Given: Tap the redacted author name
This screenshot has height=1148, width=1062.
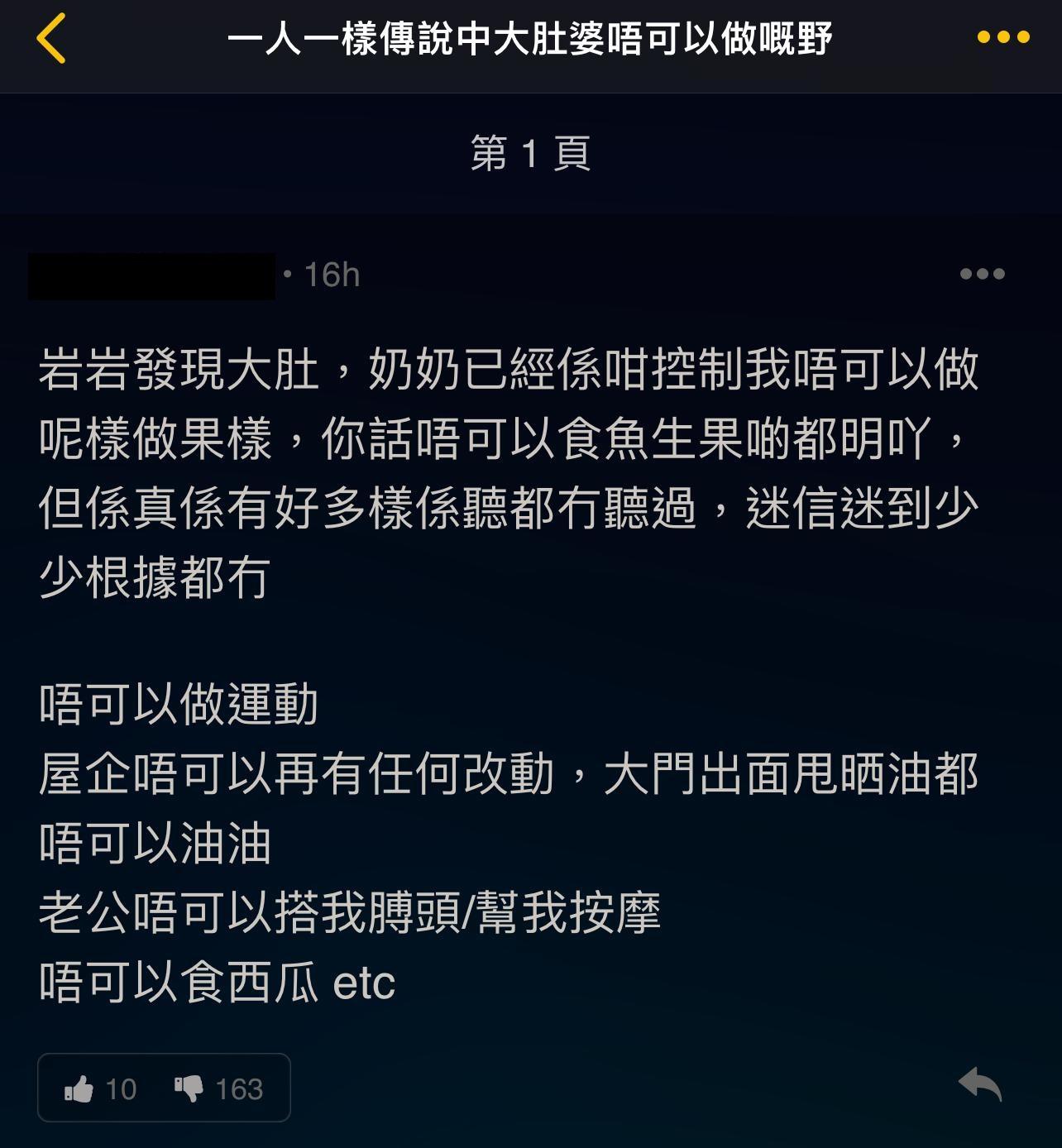Looking at the screenshot, I should (153, 275).
